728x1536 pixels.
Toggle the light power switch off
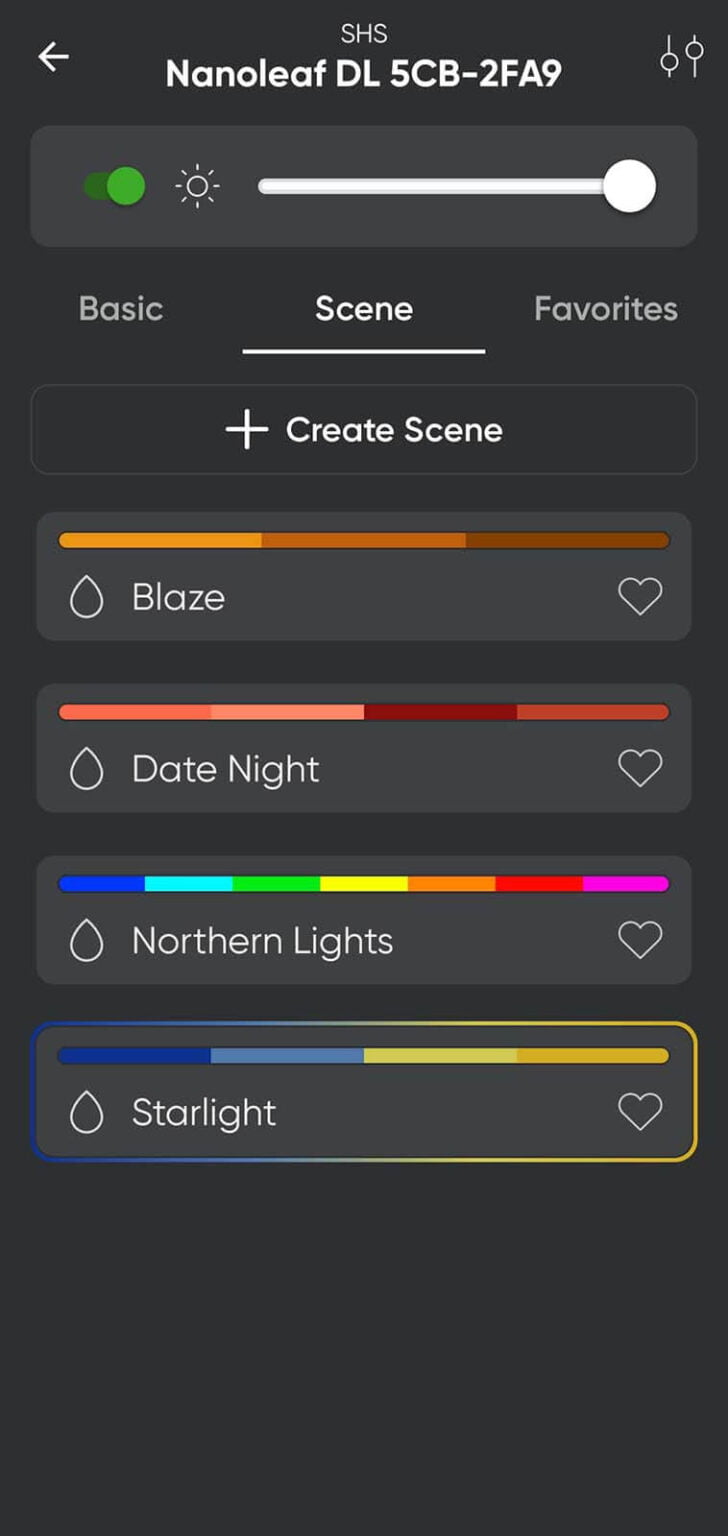point(113,186)
